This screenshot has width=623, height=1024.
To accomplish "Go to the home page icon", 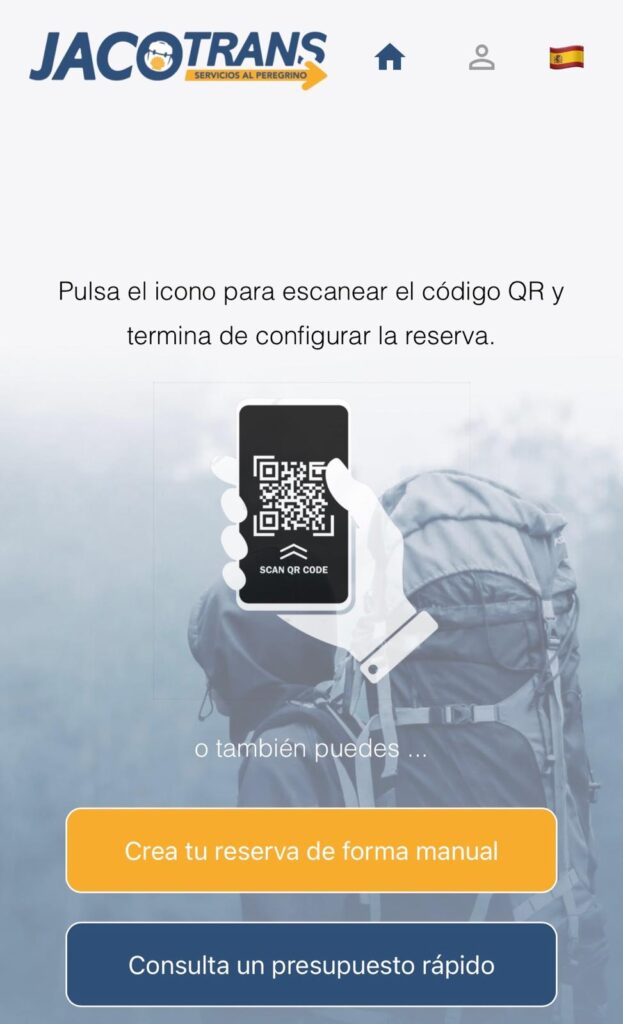I will click(x=389, y=58).
